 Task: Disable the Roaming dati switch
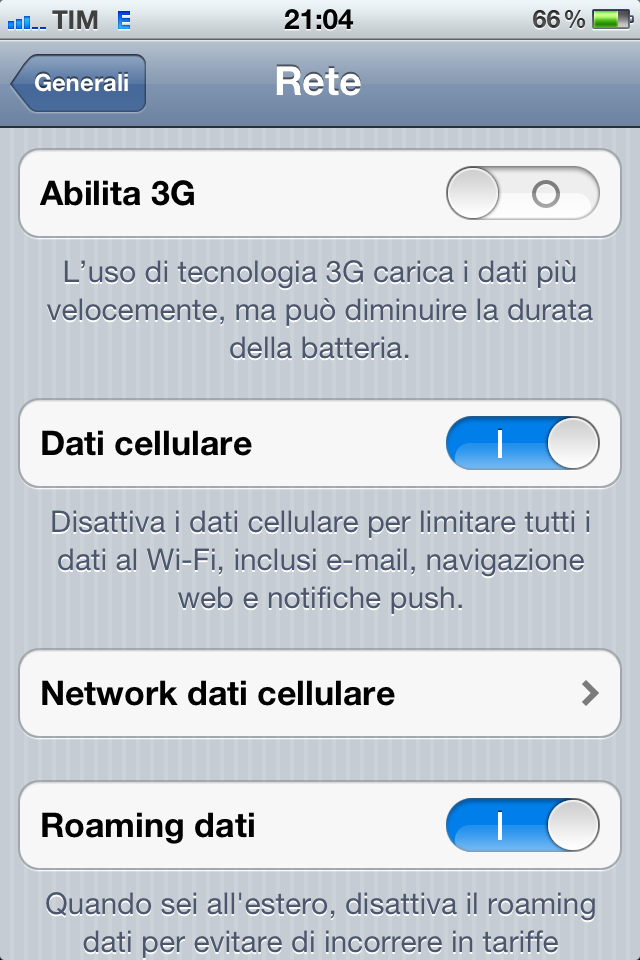coord(522,826)
